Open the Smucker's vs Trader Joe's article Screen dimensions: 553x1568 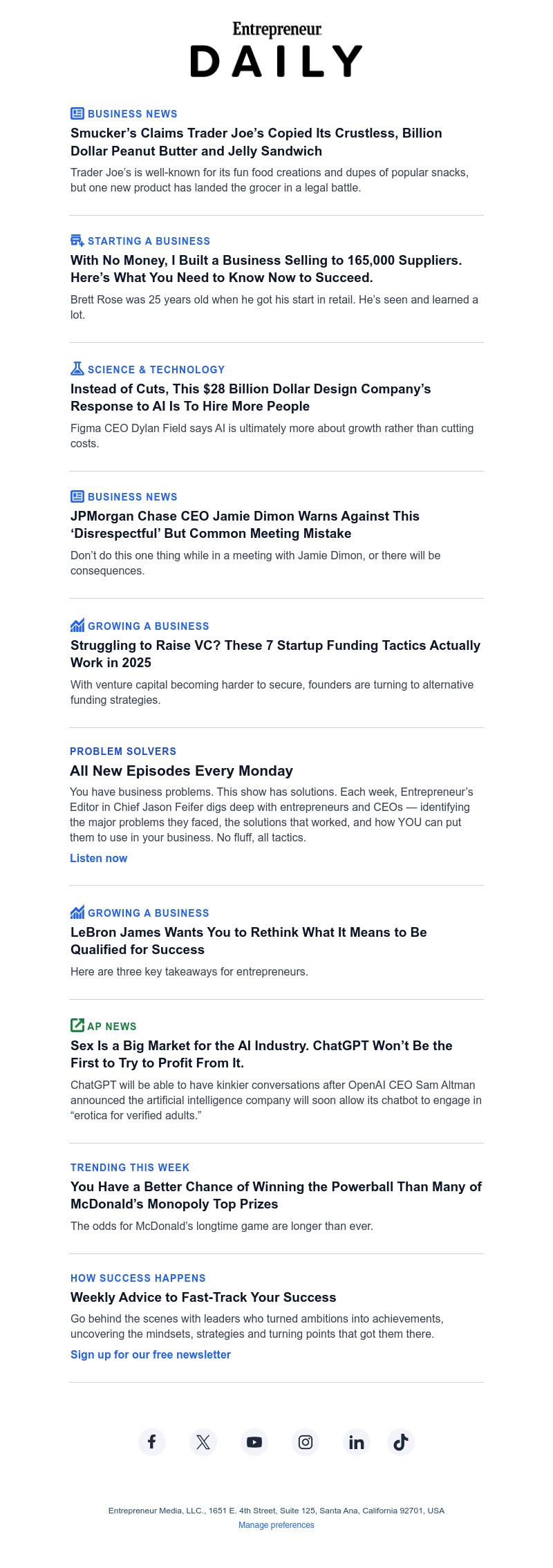click(x=256, y=142)
